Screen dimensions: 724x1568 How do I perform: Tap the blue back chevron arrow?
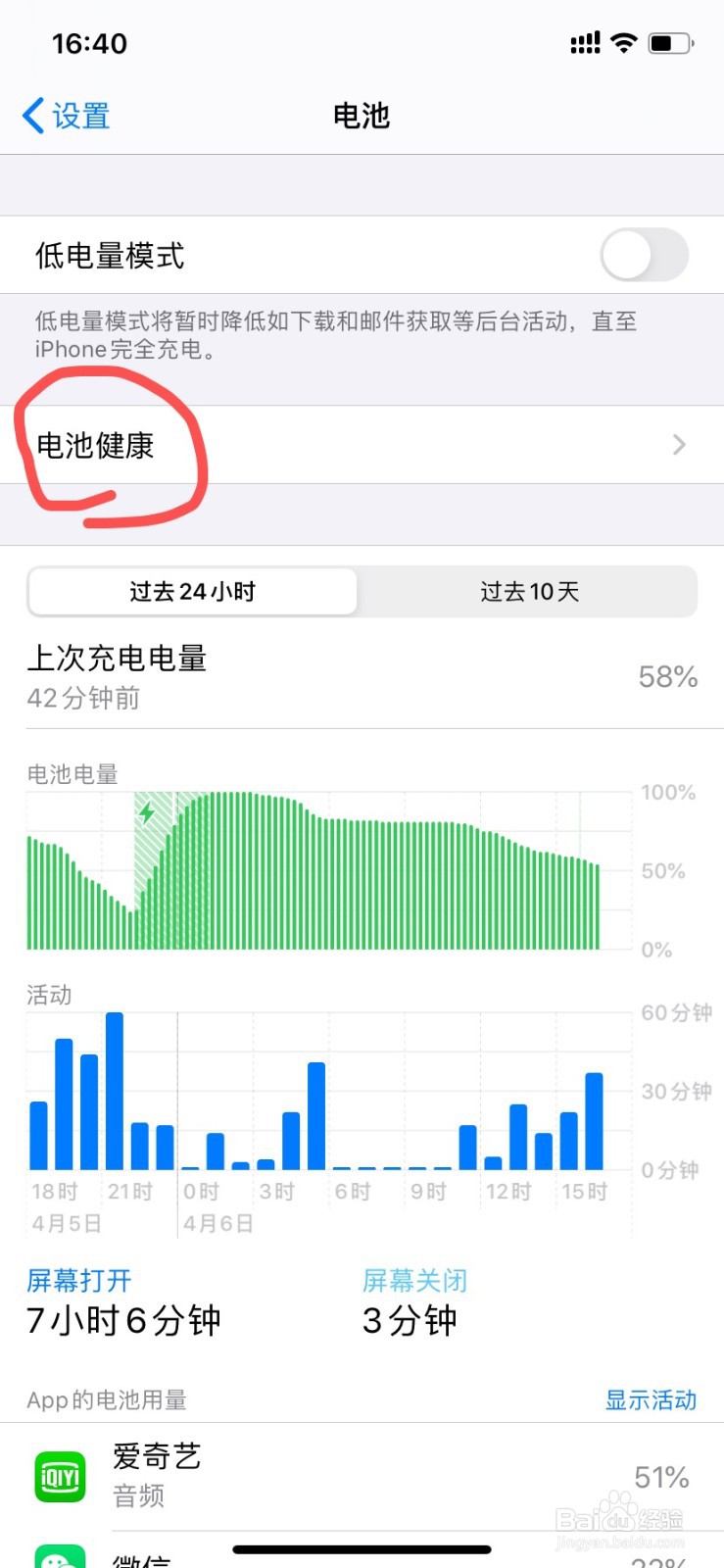tap(30, 116)
